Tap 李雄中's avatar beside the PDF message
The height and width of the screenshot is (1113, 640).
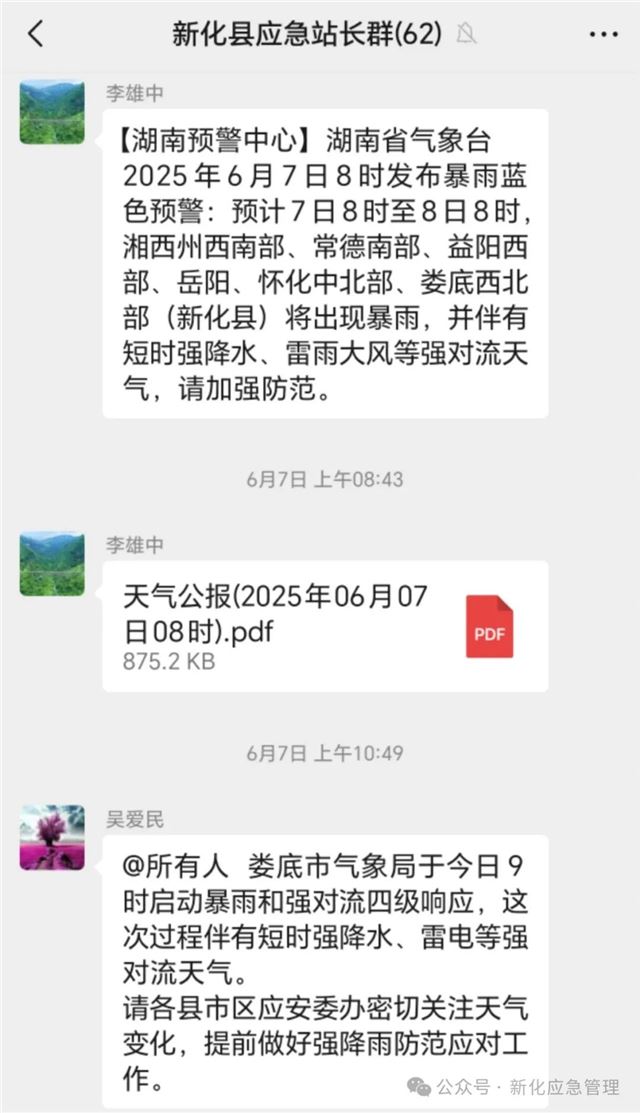coord(52,564)
